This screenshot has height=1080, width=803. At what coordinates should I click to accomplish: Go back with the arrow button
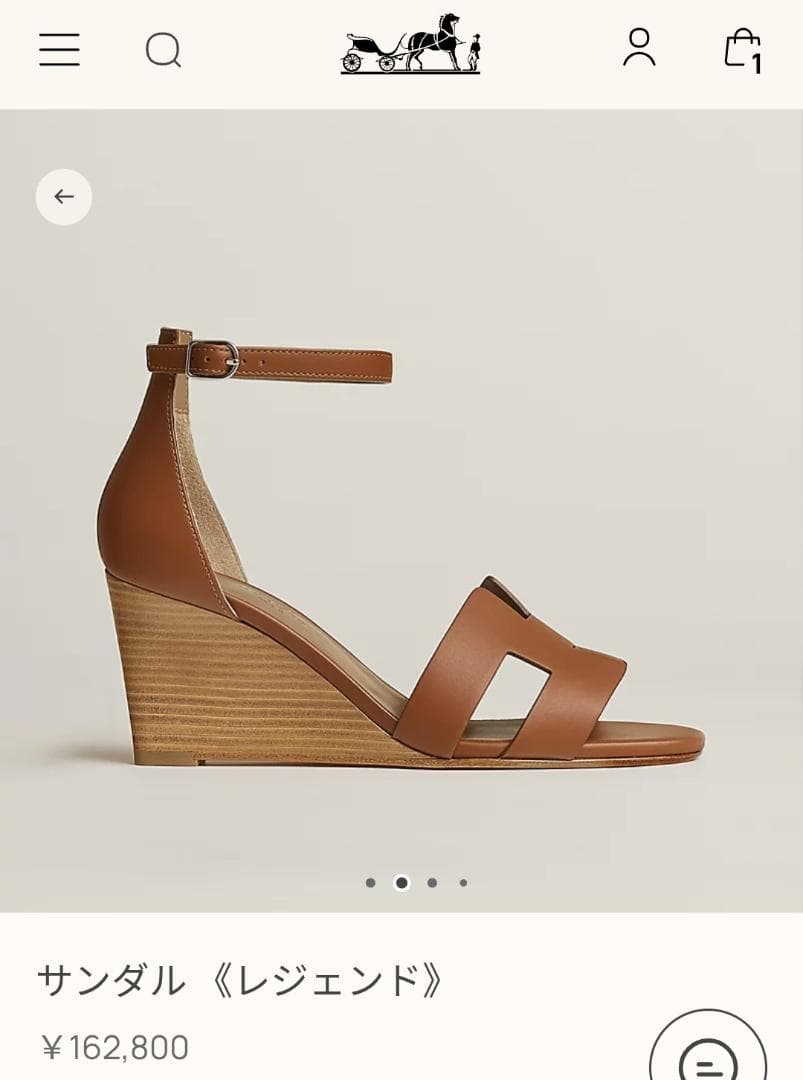[64, 197]
